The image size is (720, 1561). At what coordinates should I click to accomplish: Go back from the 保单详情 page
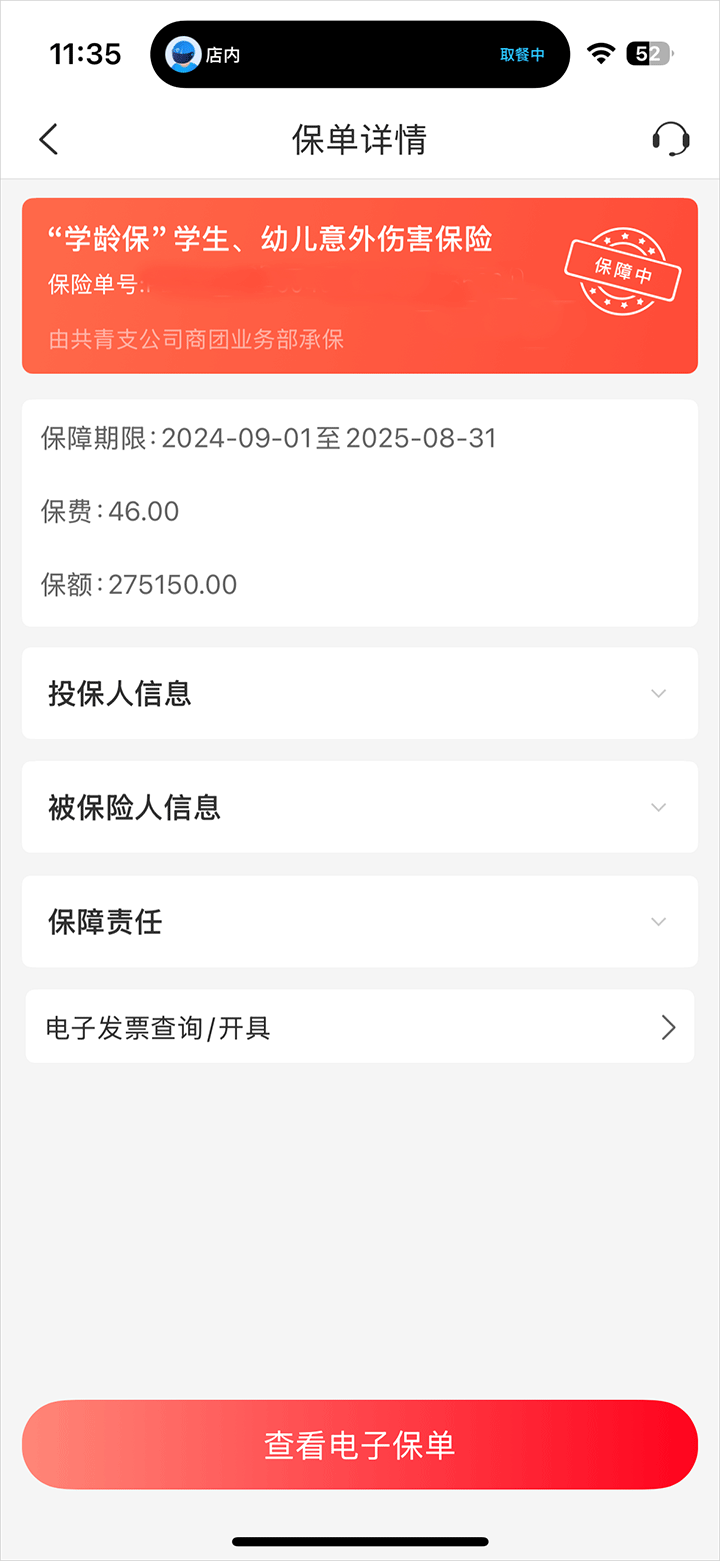pyautogui.click(x=49, y=139)
